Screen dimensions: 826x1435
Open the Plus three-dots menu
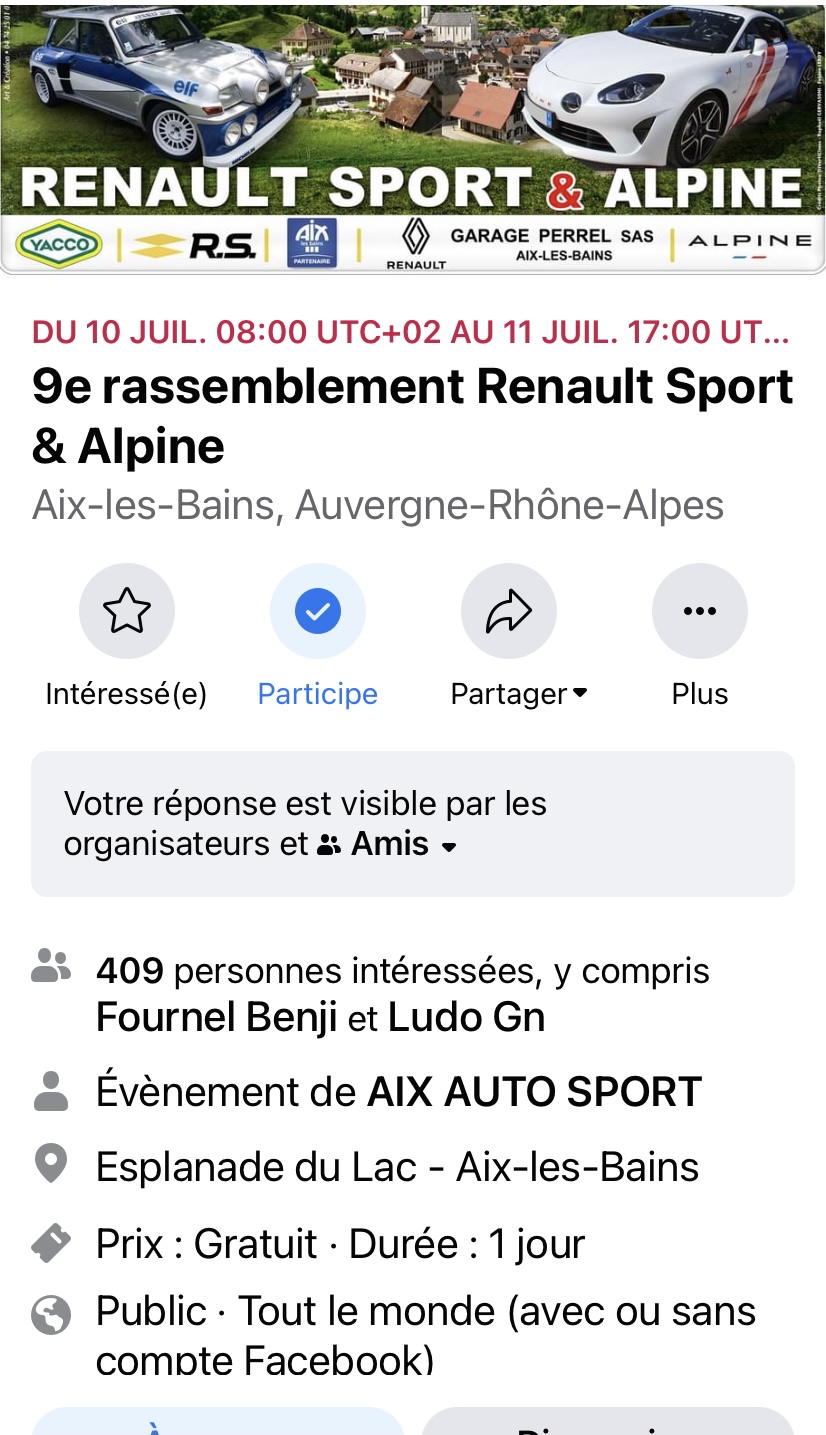click(x=699, y=611)
